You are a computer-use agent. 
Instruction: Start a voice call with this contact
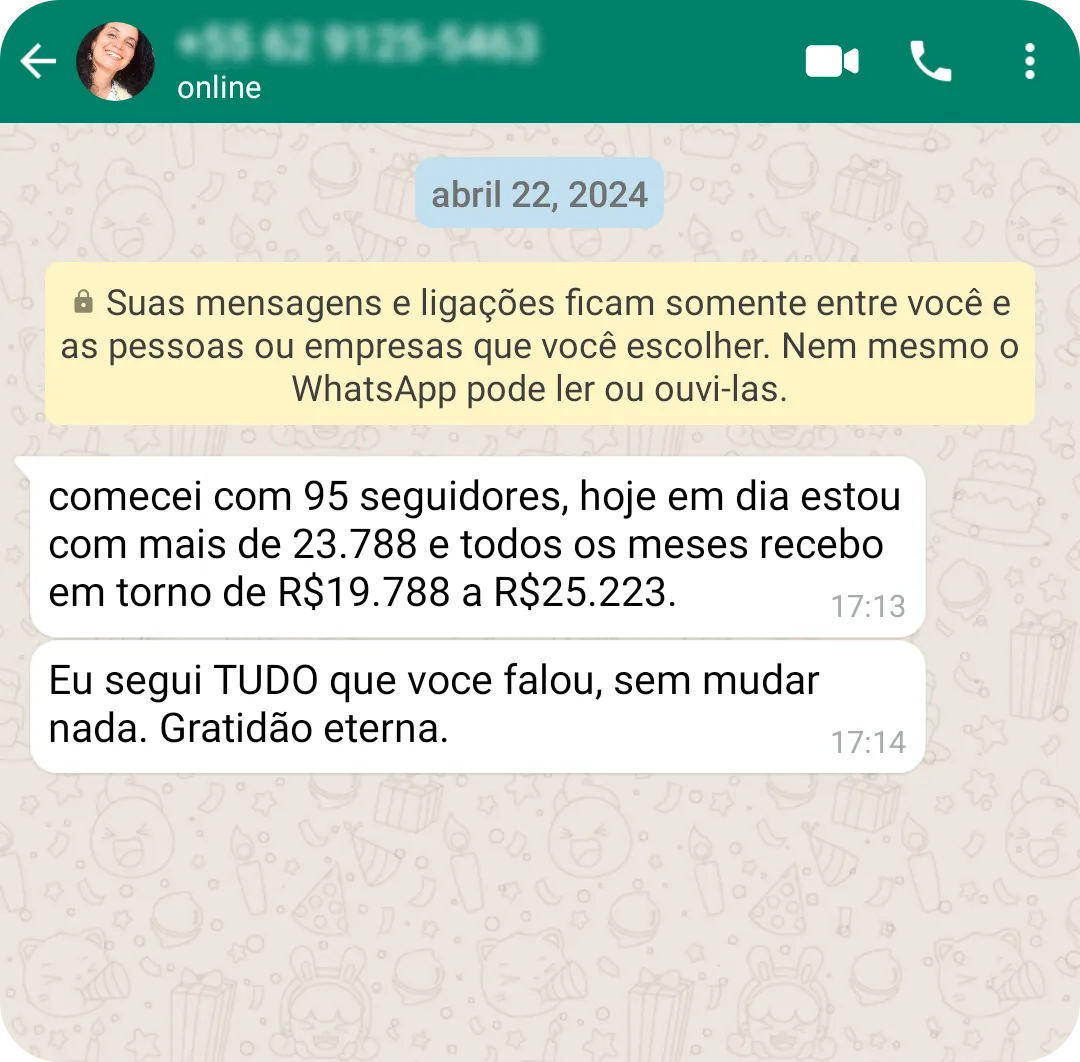(x=930, y=62)
